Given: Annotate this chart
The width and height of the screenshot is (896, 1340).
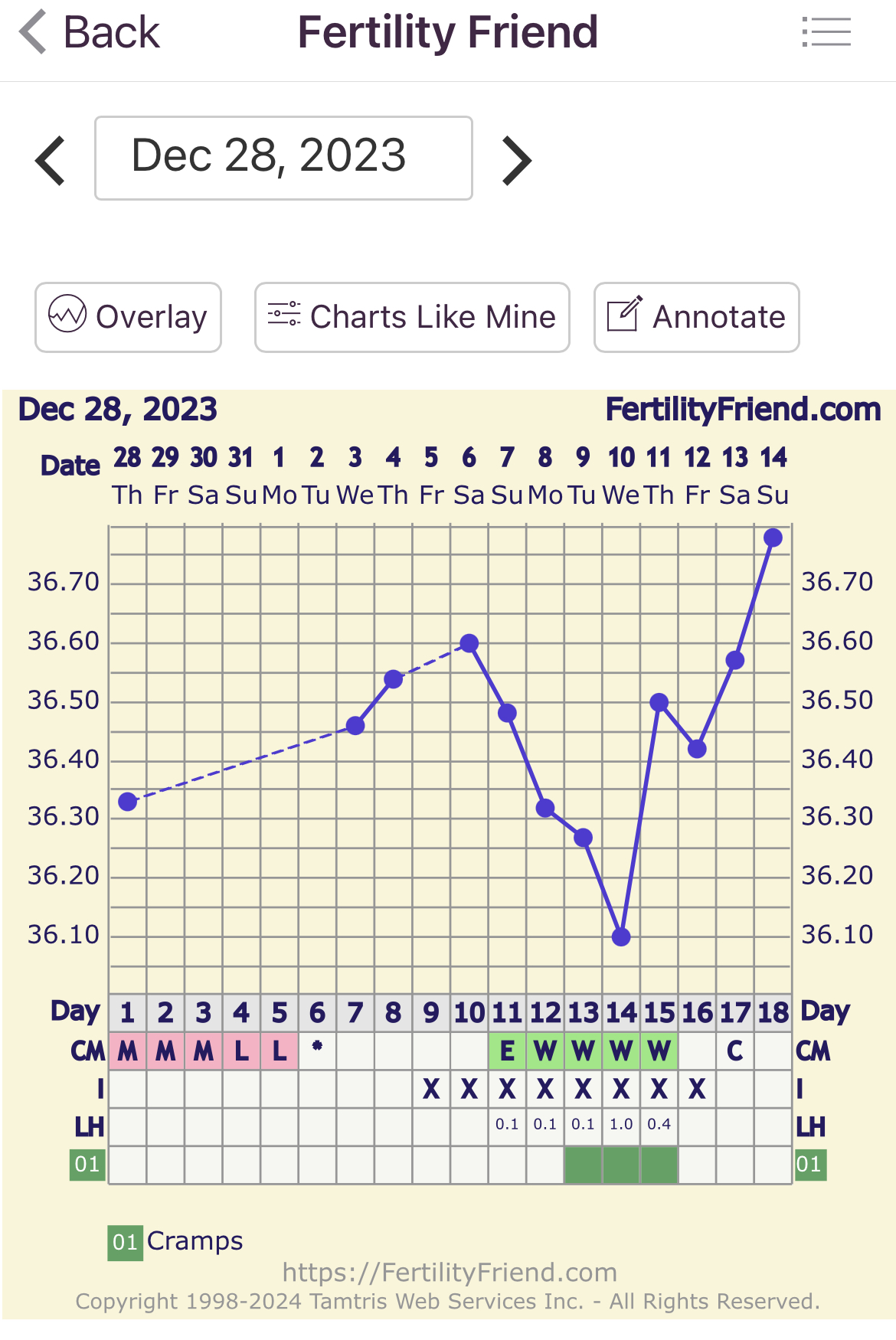Looking at the screenshot, I should click(696, 317).
